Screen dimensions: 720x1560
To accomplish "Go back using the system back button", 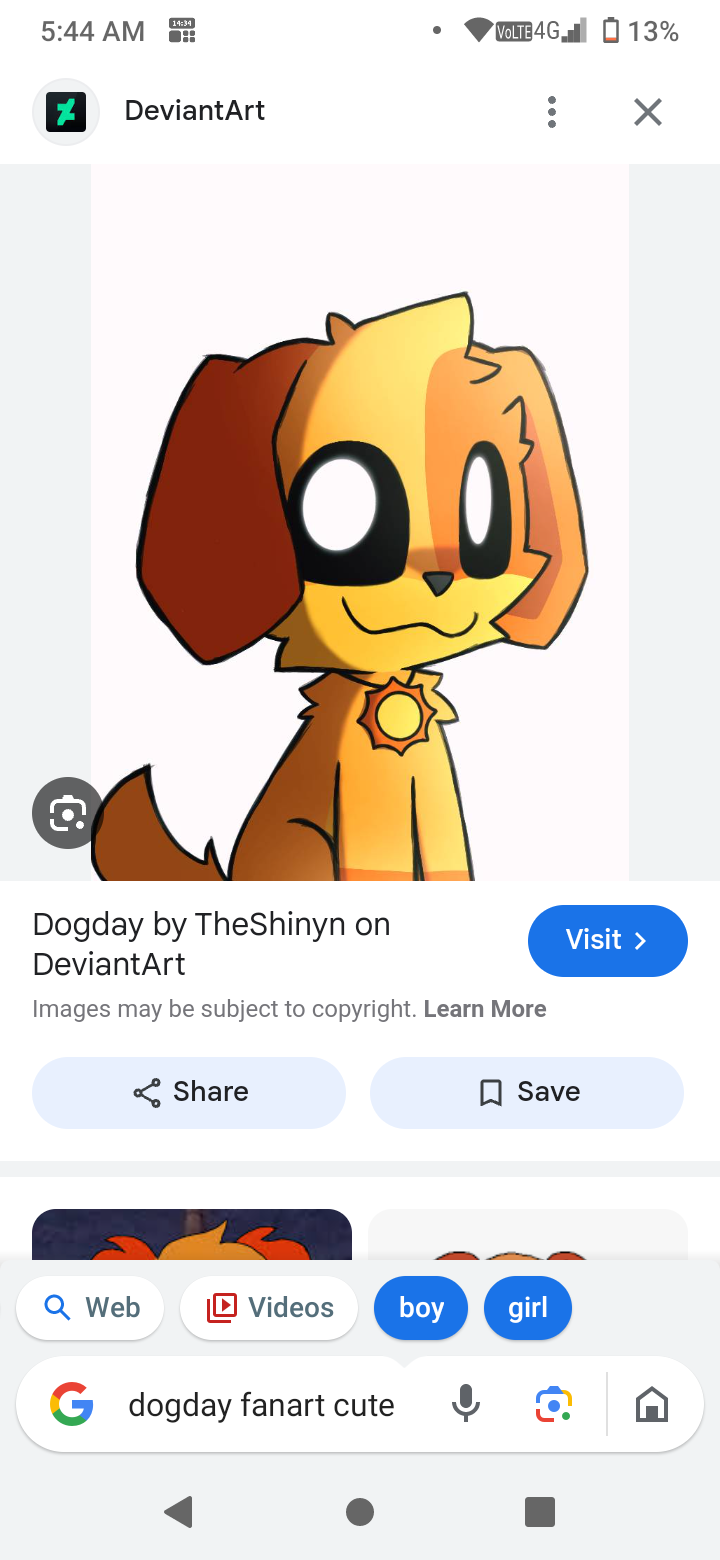I will pyautogui.click(x=179, y=1512).
